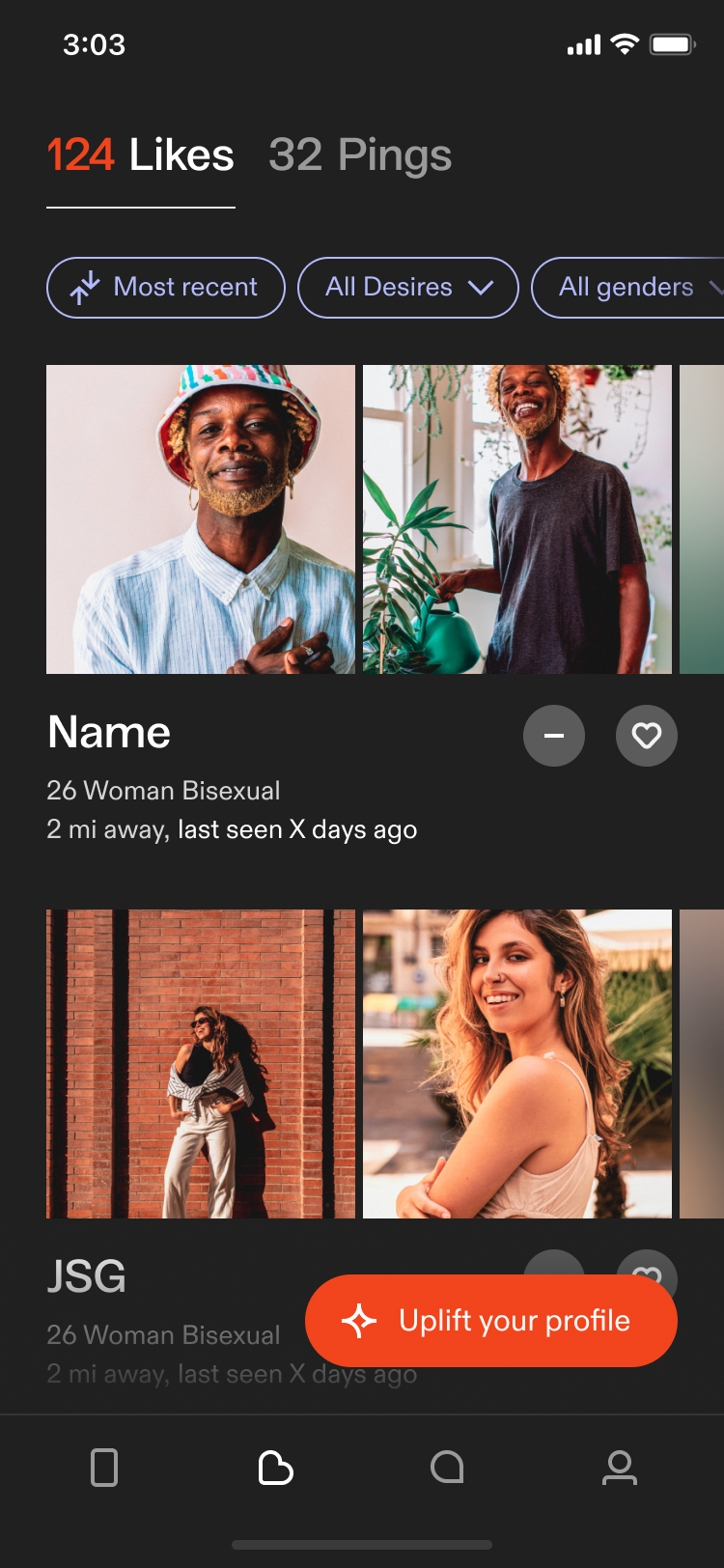
Task: Tap Uplift your profile button
Action: coord(491,1320)
